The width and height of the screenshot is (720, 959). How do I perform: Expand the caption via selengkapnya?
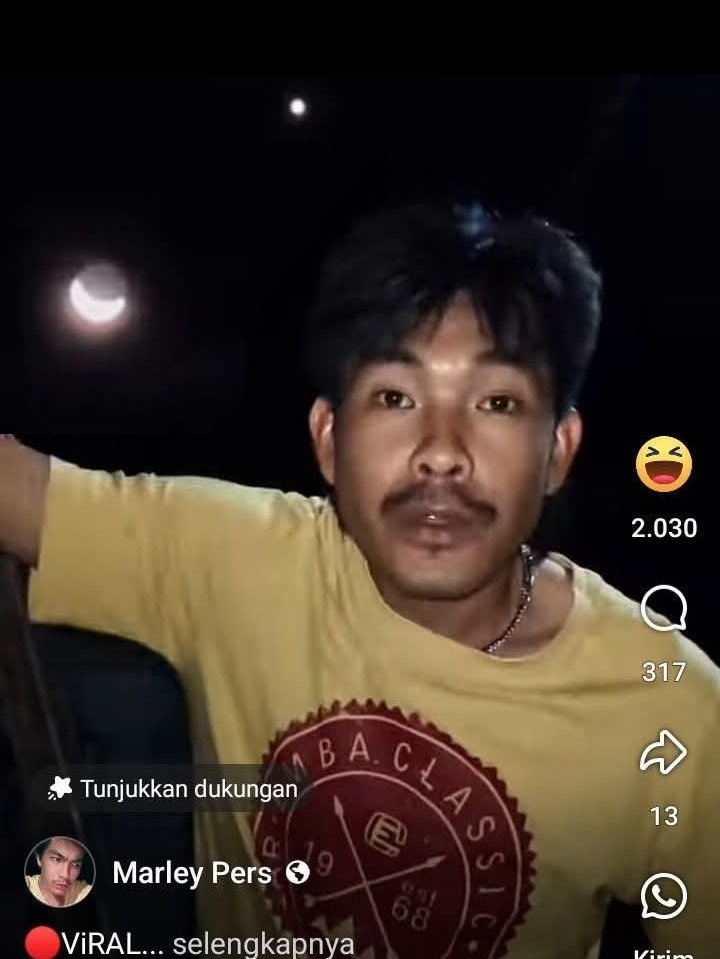click(x=263, y=944)
